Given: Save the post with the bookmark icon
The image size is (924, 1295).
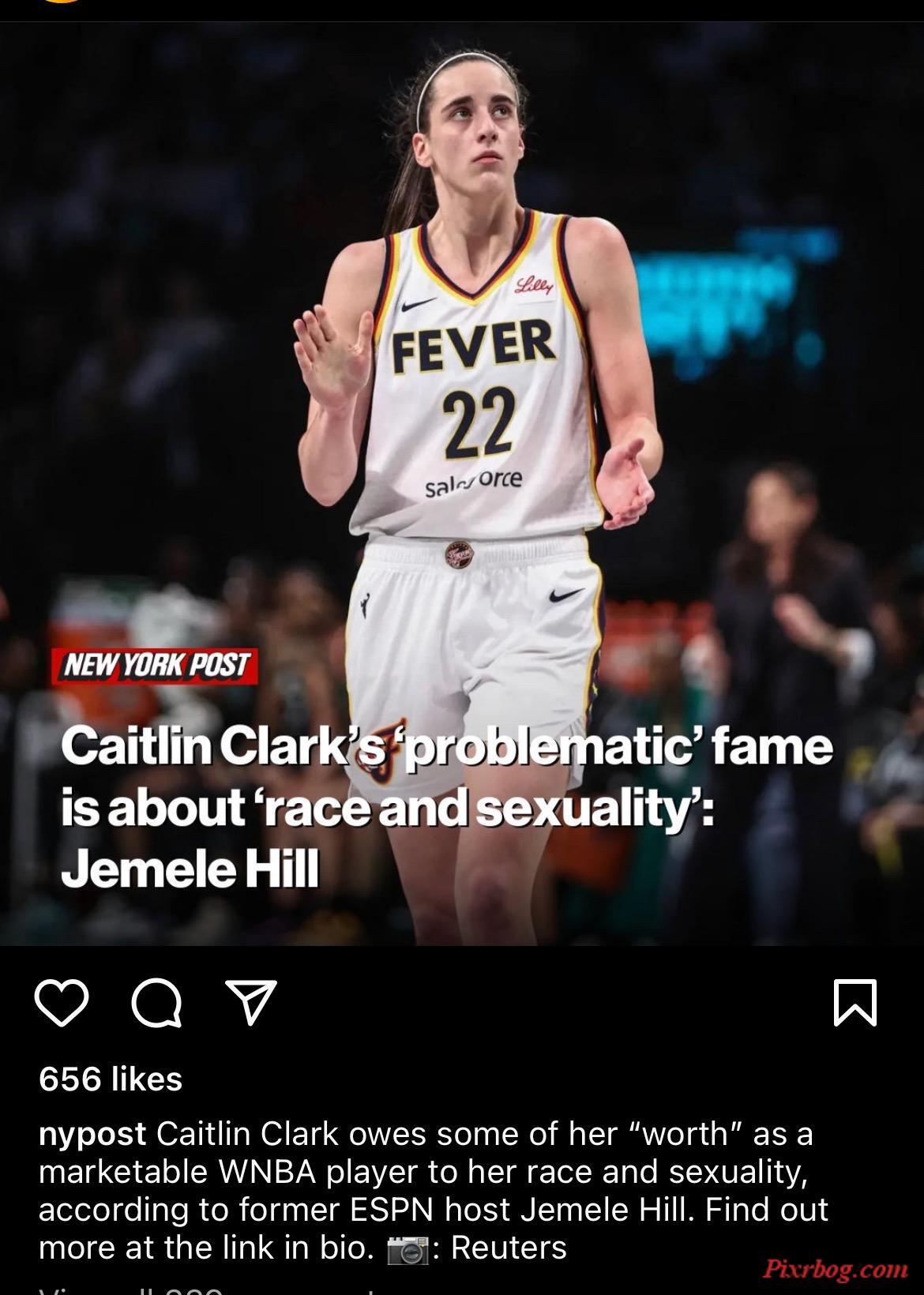Looking at the screenshot, I should coord(855,1003).
